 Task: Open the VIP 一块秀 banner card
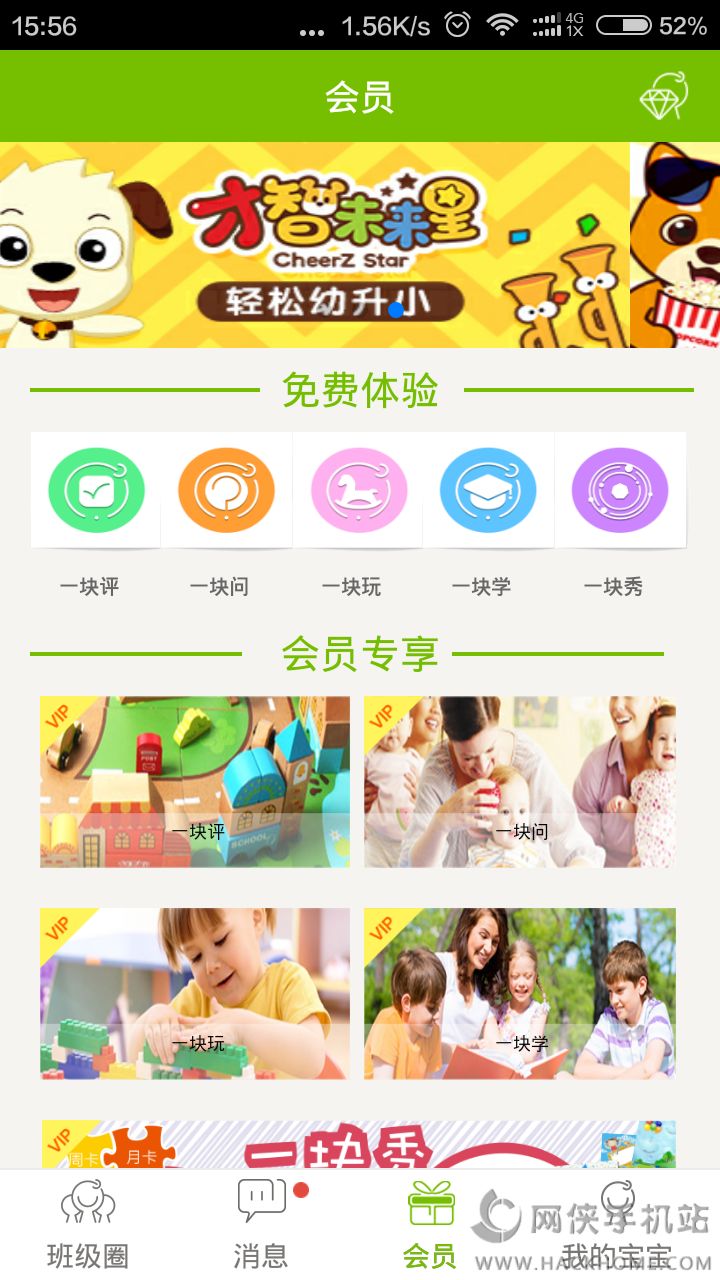358,1145
